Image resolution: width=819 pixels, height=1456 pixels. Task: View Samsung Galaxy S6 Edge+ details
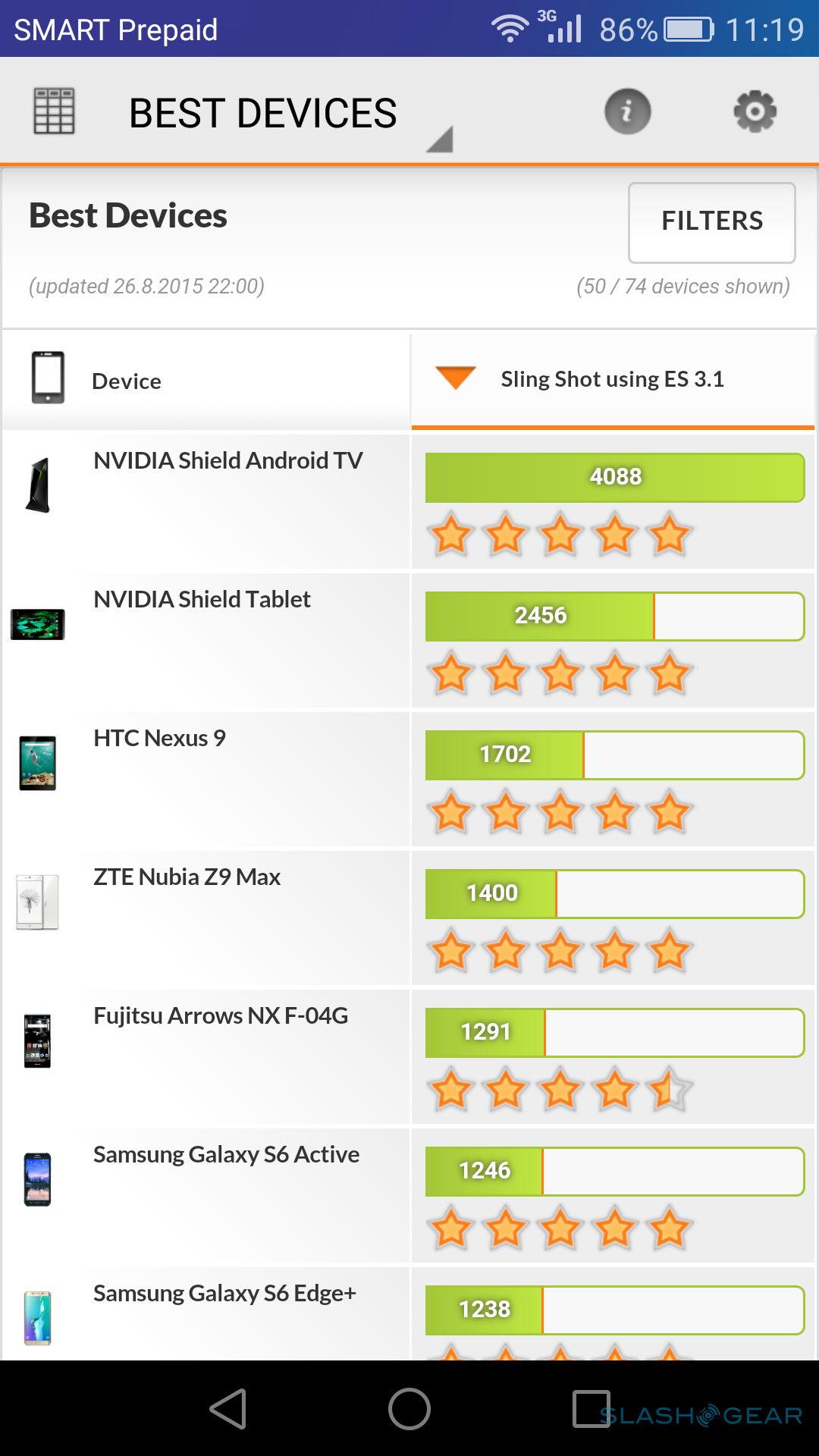click(224, 1294)
